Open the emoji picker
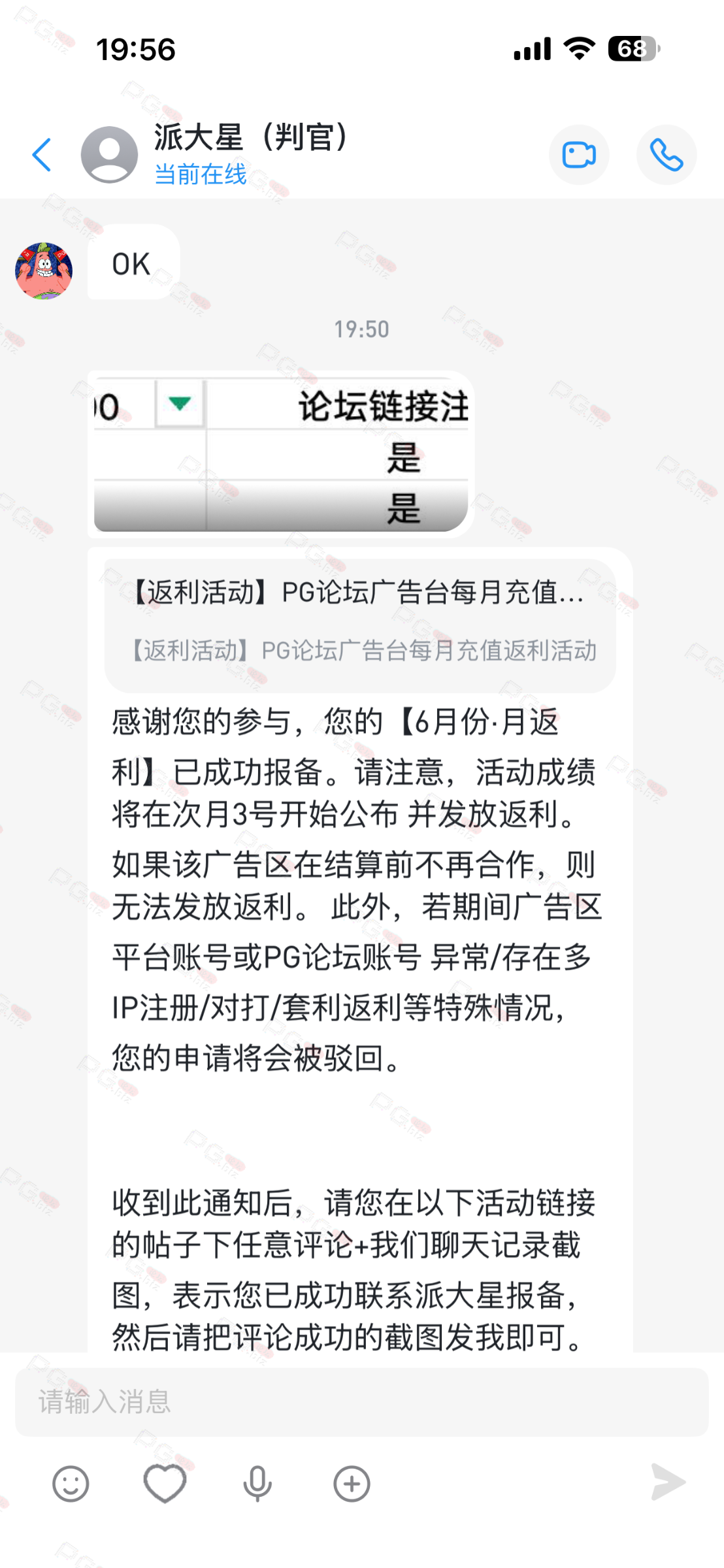This screenshot has width=724, height=1568. click(x=71, y=1484)
